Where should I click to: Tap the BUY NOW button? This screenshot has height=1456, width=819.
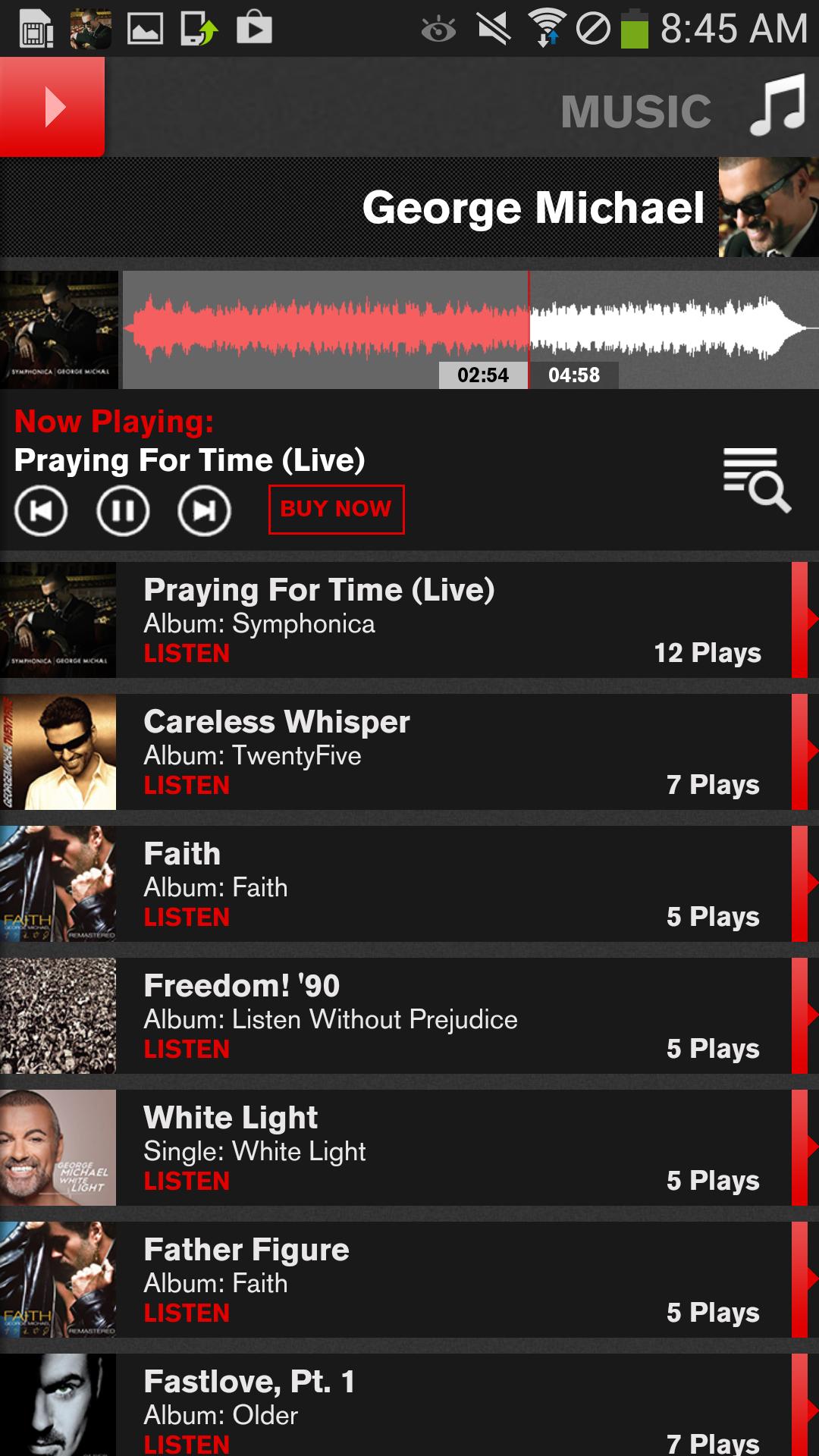336,509
